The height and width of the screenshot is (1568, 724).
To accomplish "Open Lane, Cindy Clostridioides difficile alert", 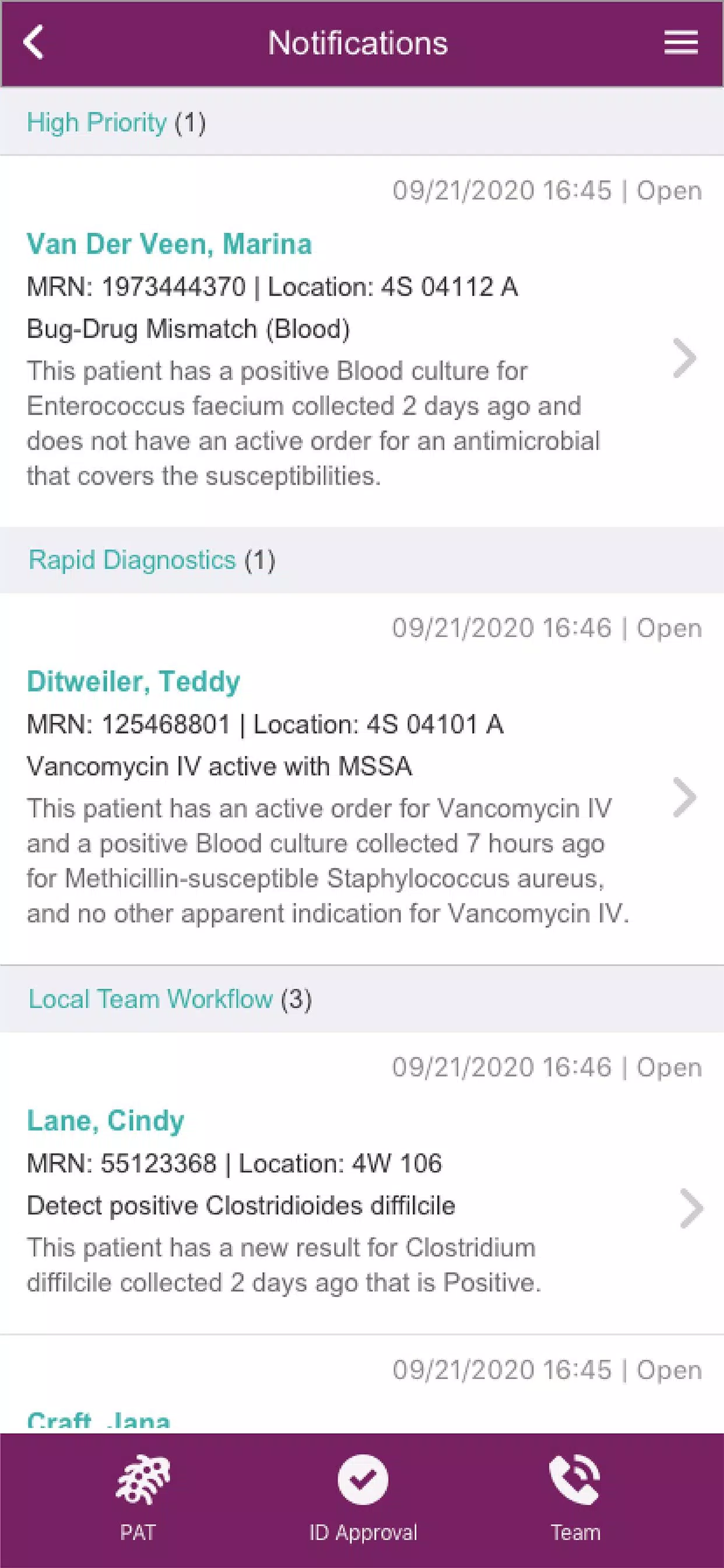I will [362, 1184].
